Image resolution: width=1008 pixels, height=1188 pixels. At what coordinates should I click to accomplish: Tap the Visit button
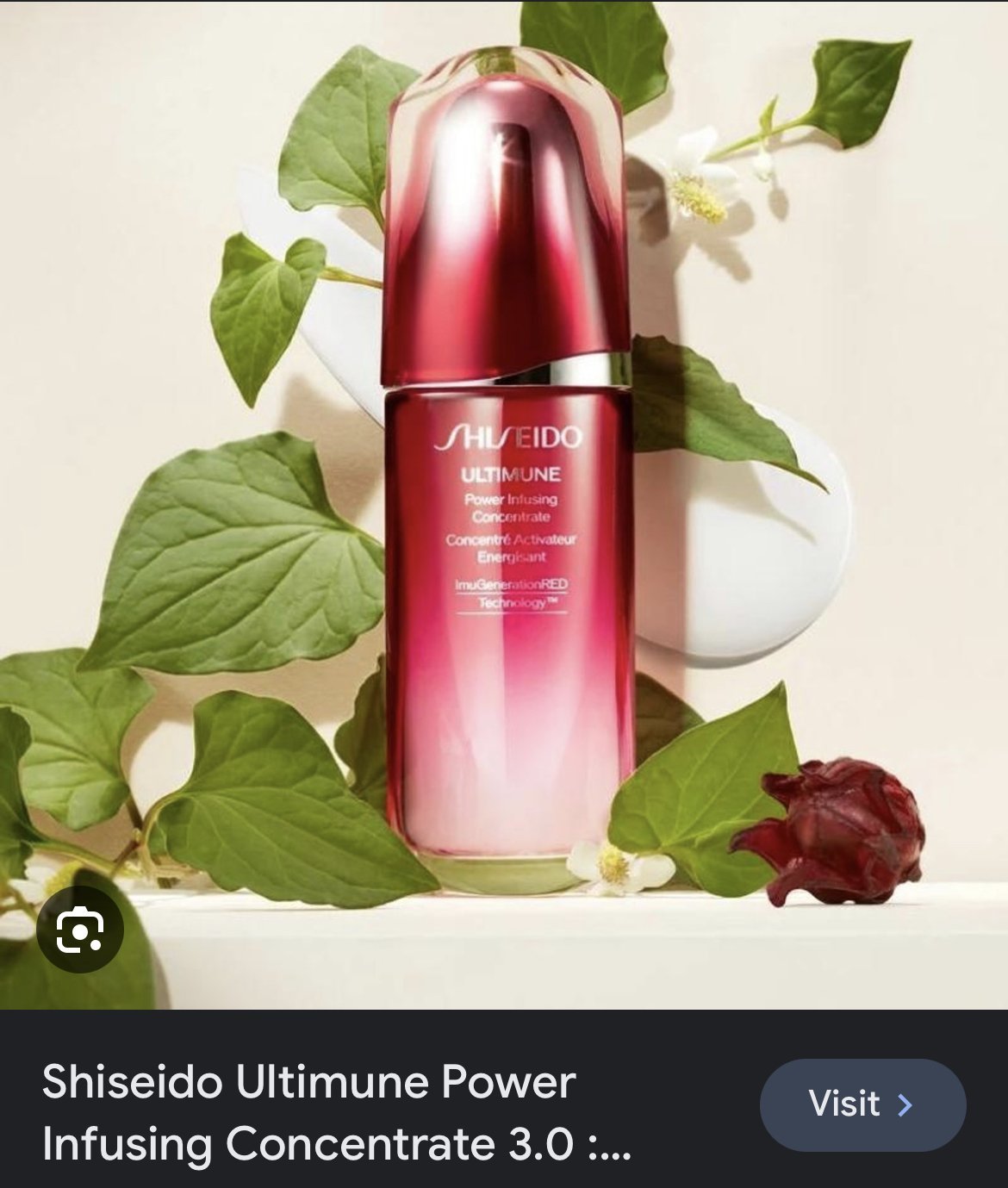(862, 1104)
